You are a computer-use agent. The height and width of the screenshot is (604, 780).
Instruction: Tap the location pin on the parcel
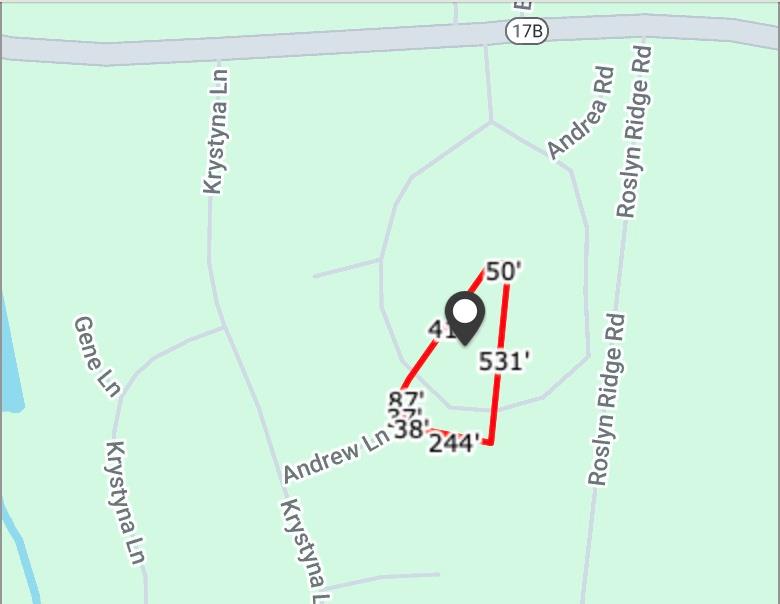(464, 317)
